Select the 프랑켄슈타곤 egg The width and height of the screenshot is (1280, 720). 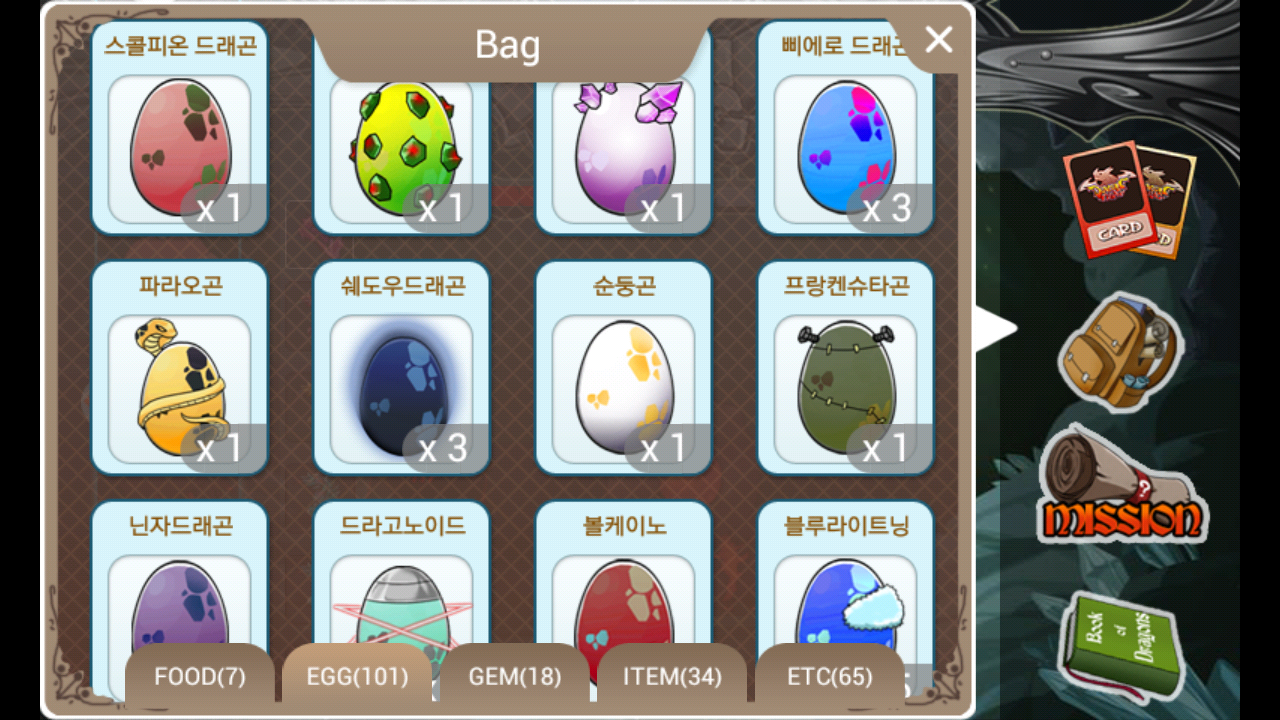[845, 385]
